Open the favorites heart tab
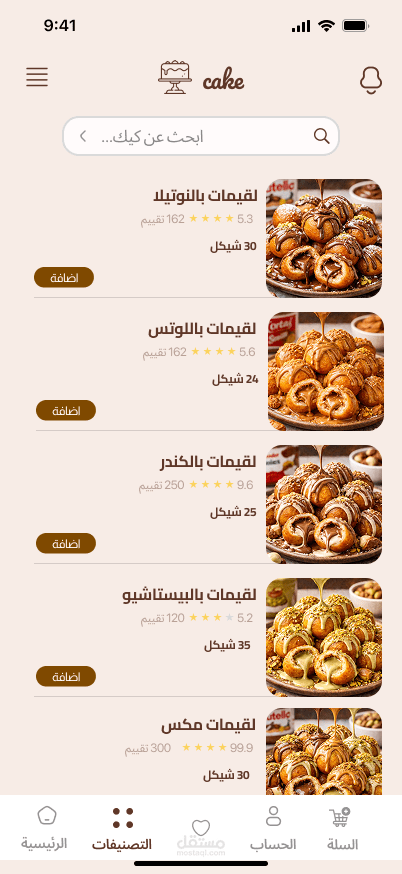 pos(201,828)
